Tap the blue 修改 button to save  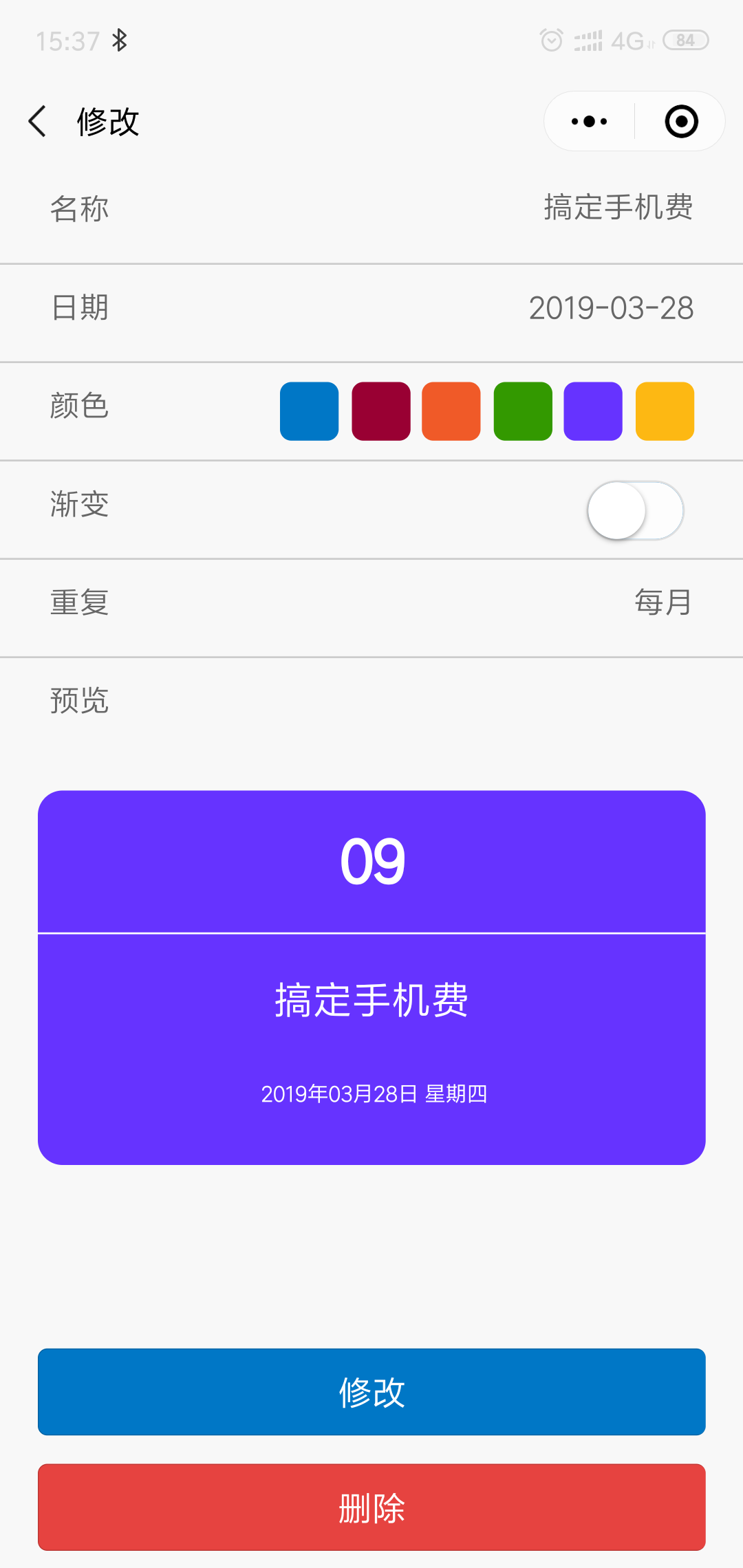(x=371, y=1392)
